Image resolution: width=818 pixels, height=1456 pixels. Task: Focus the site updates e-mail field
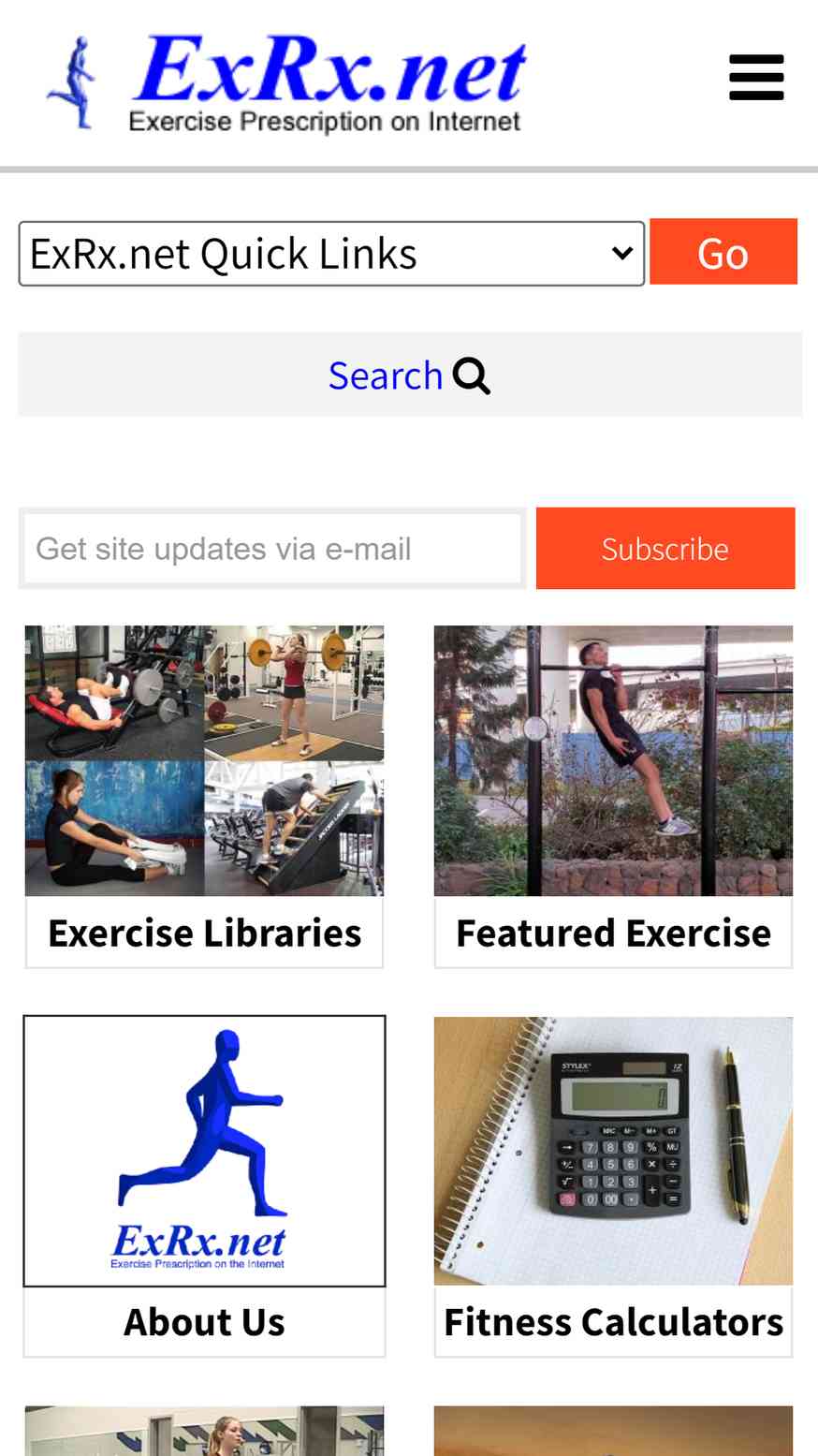coord(272,549)
